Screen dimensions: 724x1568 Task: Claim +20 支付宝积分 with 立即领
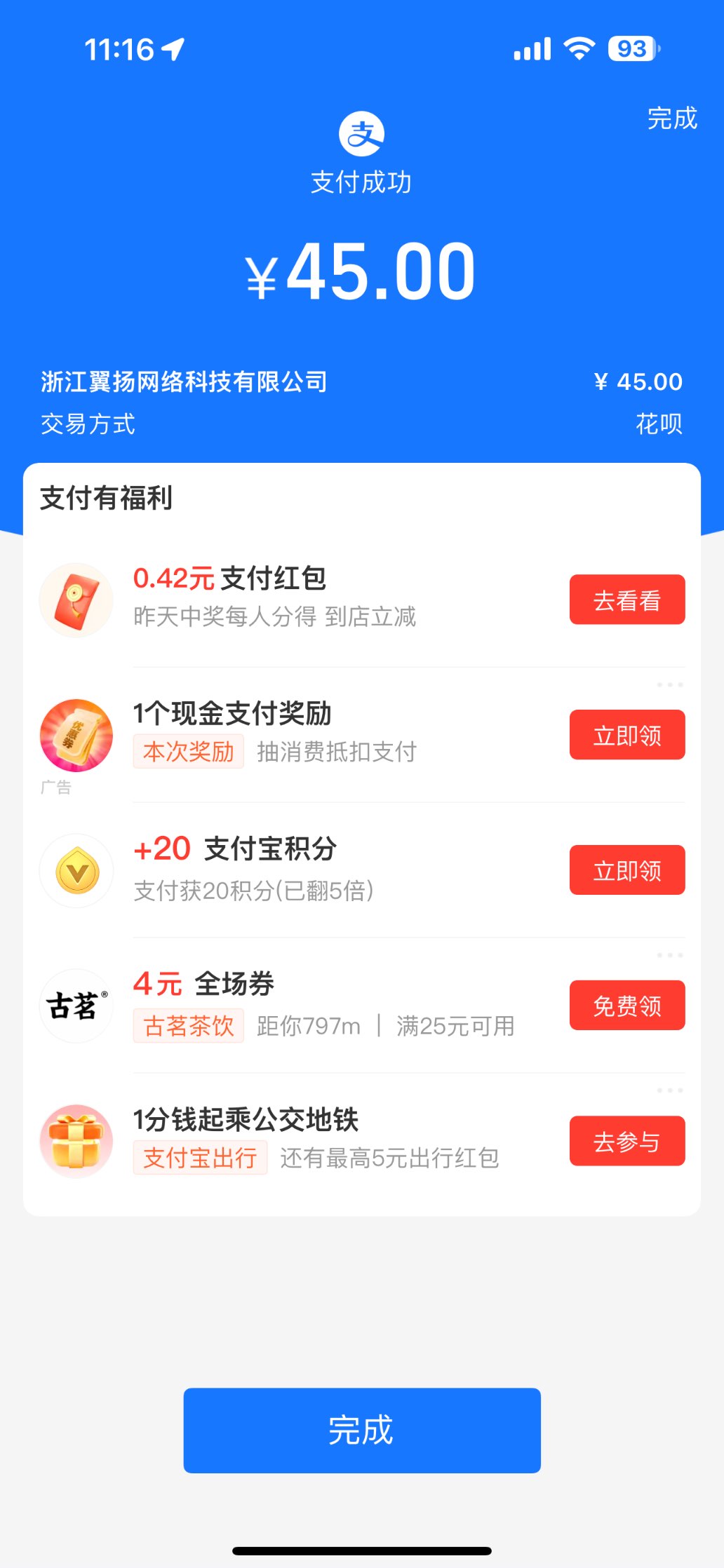coord(626,870)
